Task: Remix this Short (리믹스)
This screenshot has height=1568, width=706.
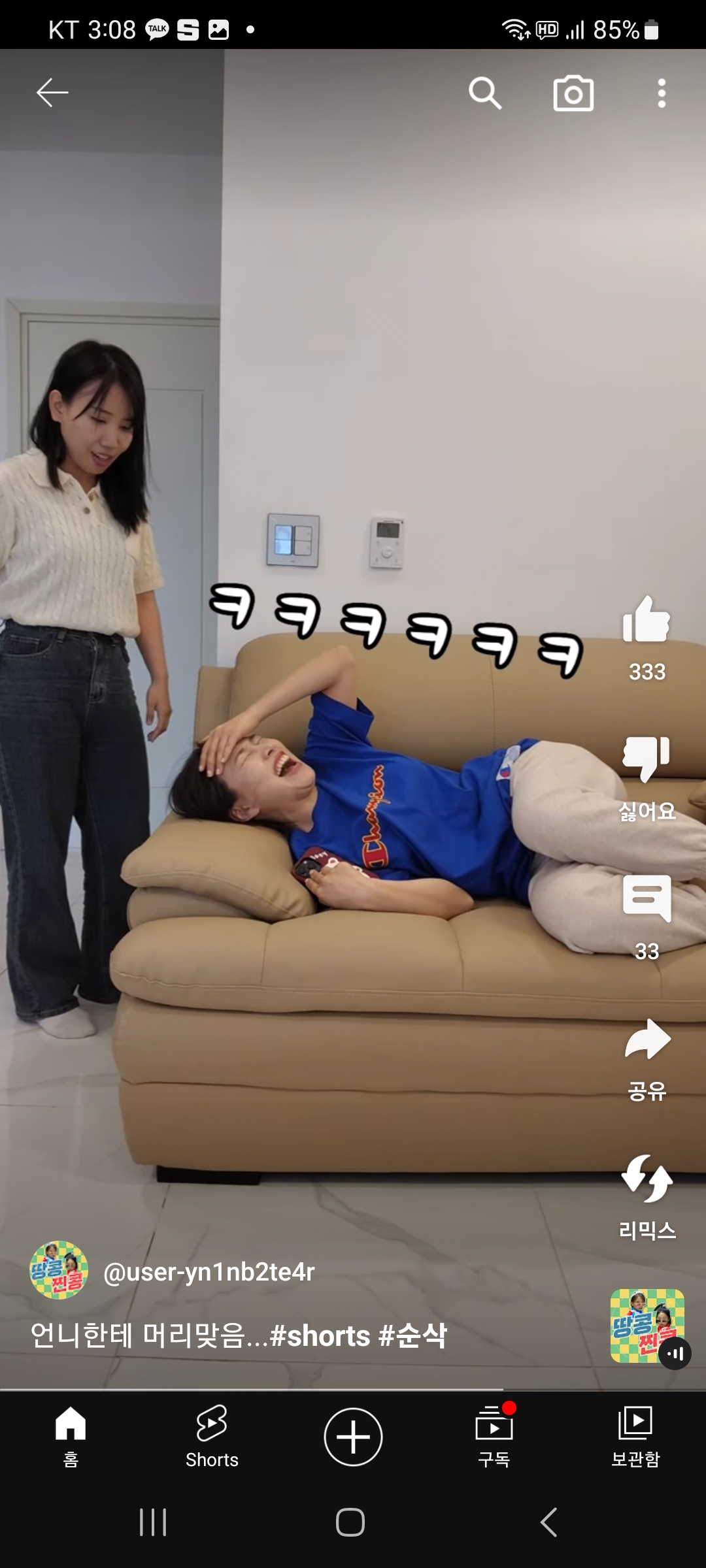Action: pyautogui.click(x=647, y=1179)
